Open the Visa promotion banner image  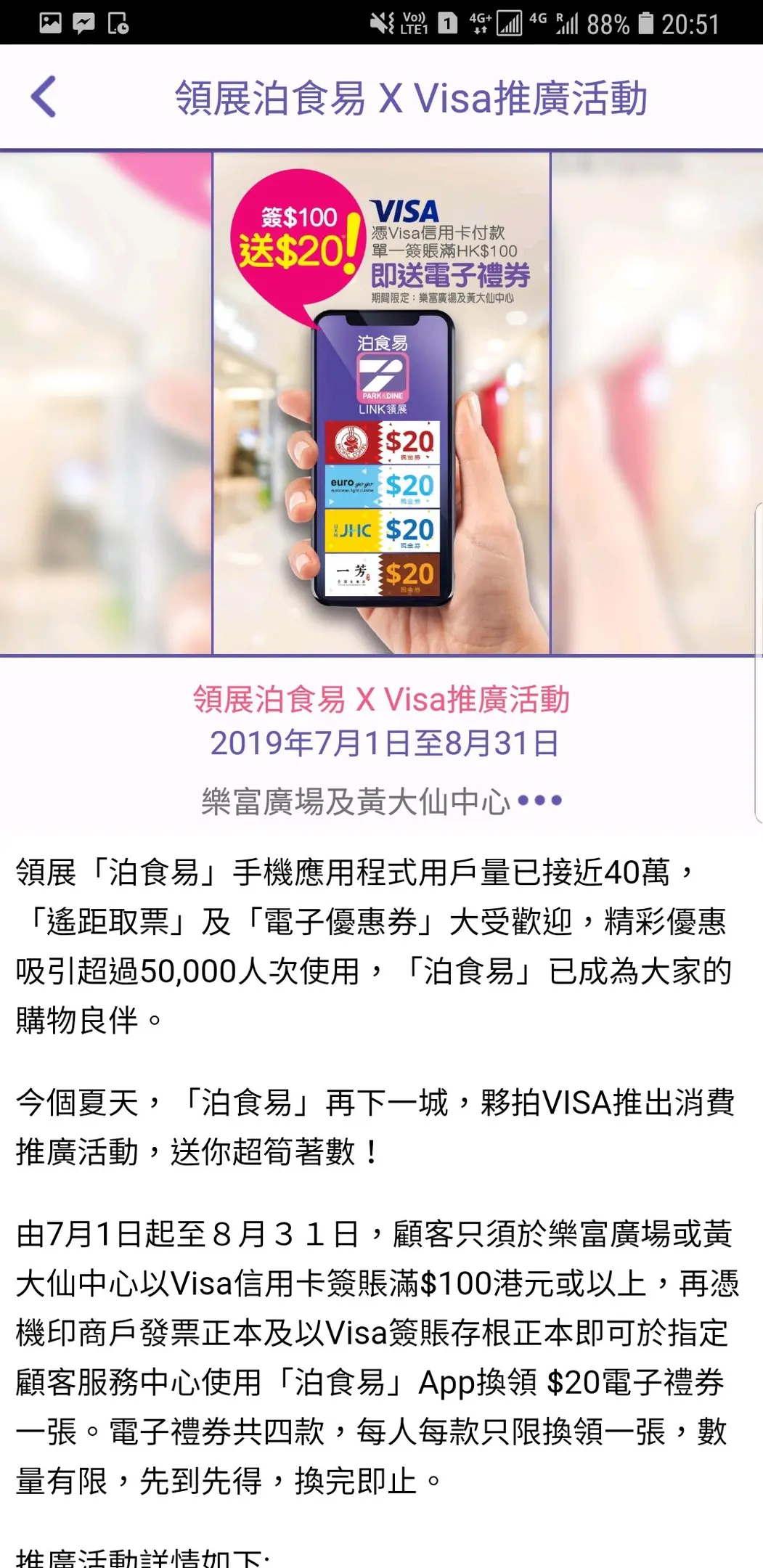point(381,404)
